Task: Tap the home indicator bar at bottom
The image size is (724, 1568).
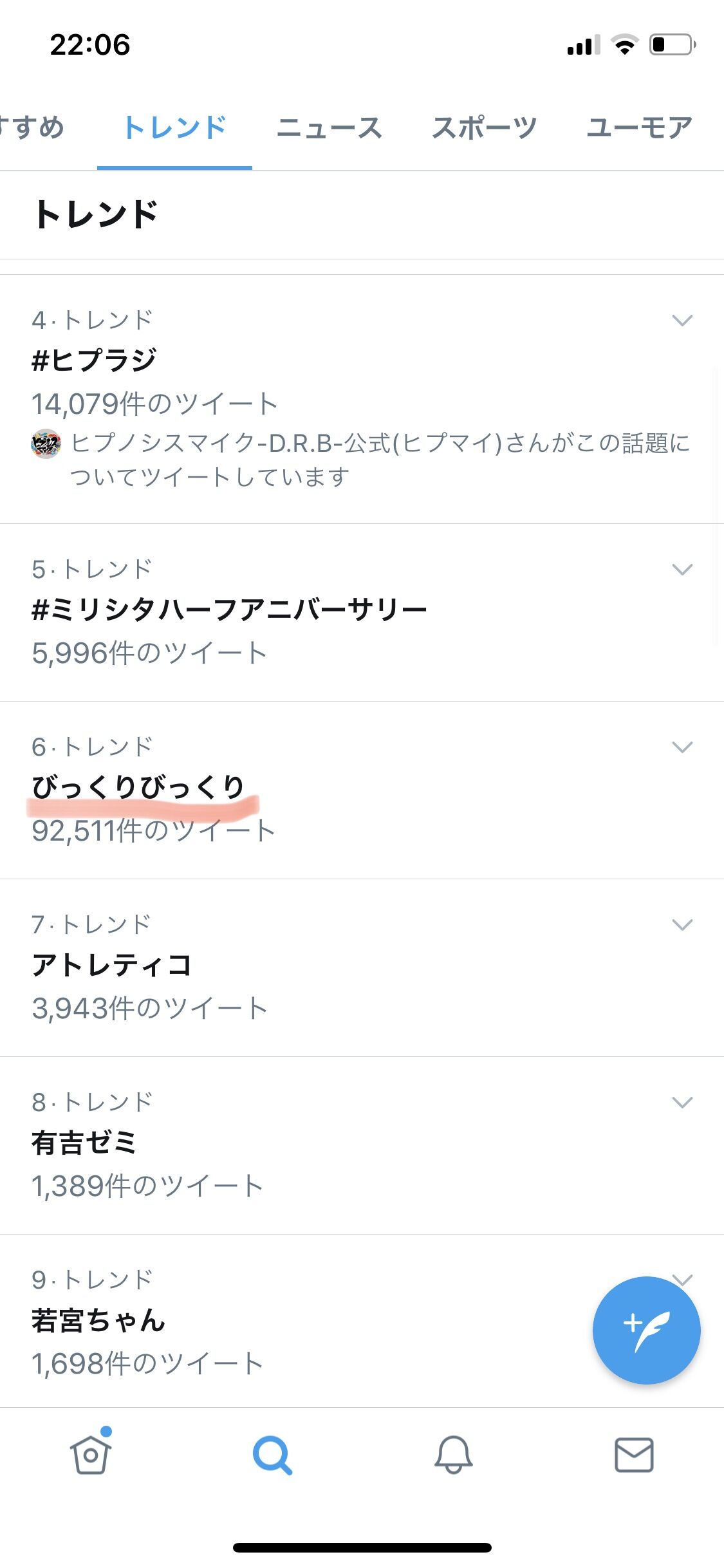Action: click(362, 1547)
